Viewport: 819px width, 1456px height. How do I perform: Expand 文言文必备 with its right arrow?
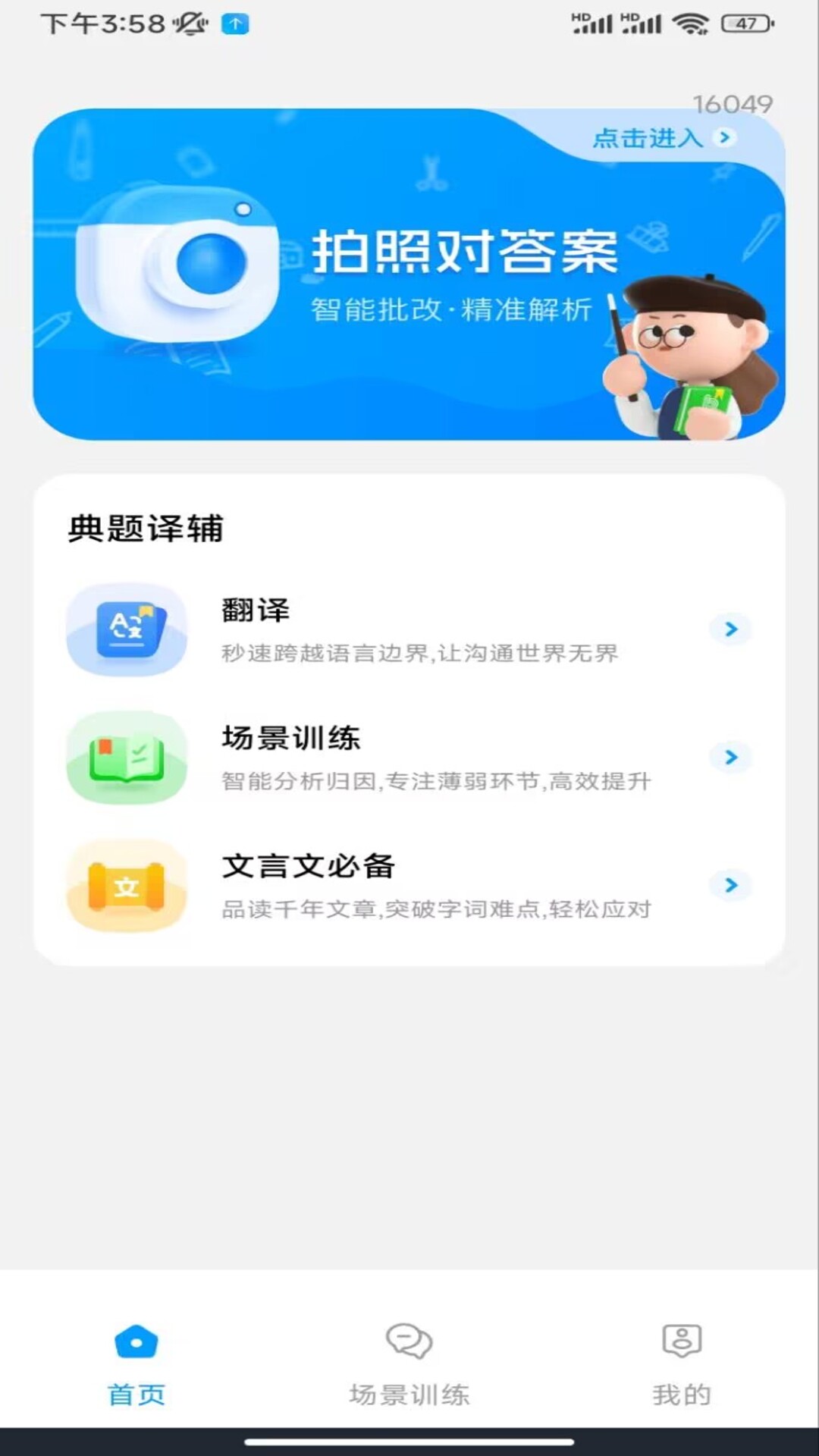coord(730,884)
